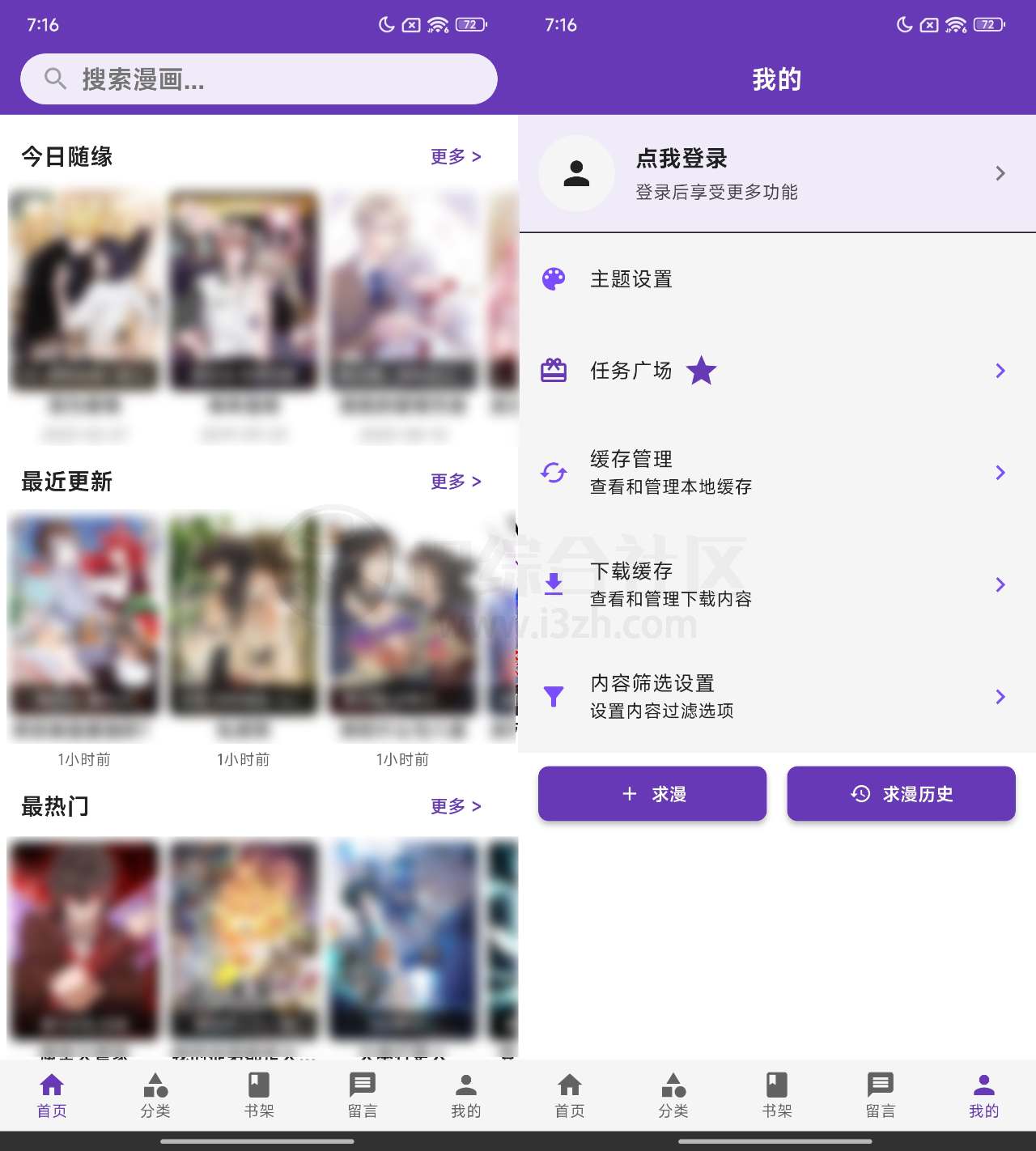1036x1151 pixels.
Task: Click the 任务广场 gift box icon
Action: point(553,371)
